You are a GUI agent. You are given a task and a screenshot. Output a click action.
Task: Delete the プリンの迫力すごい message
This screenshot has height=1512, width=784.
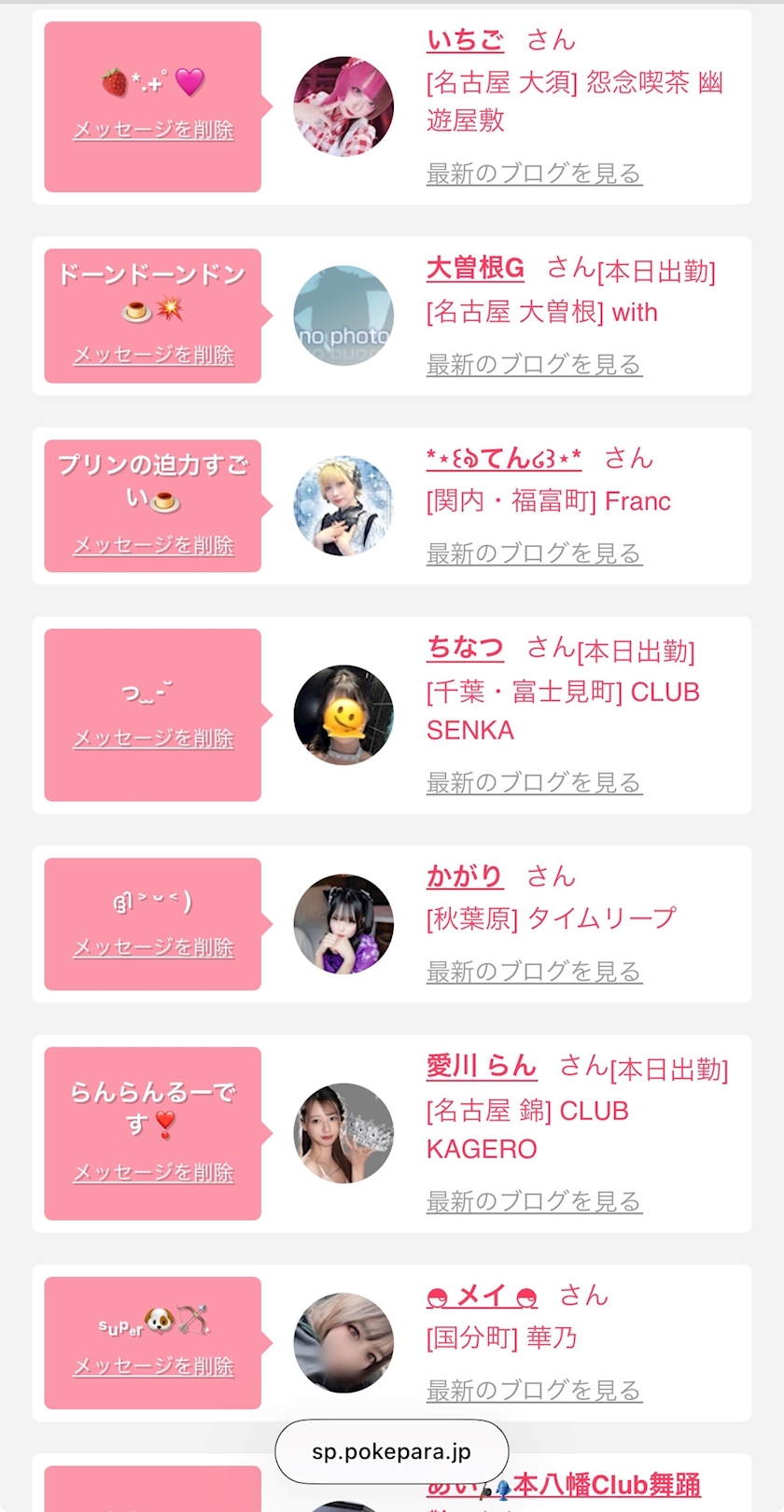click(153, 545)
